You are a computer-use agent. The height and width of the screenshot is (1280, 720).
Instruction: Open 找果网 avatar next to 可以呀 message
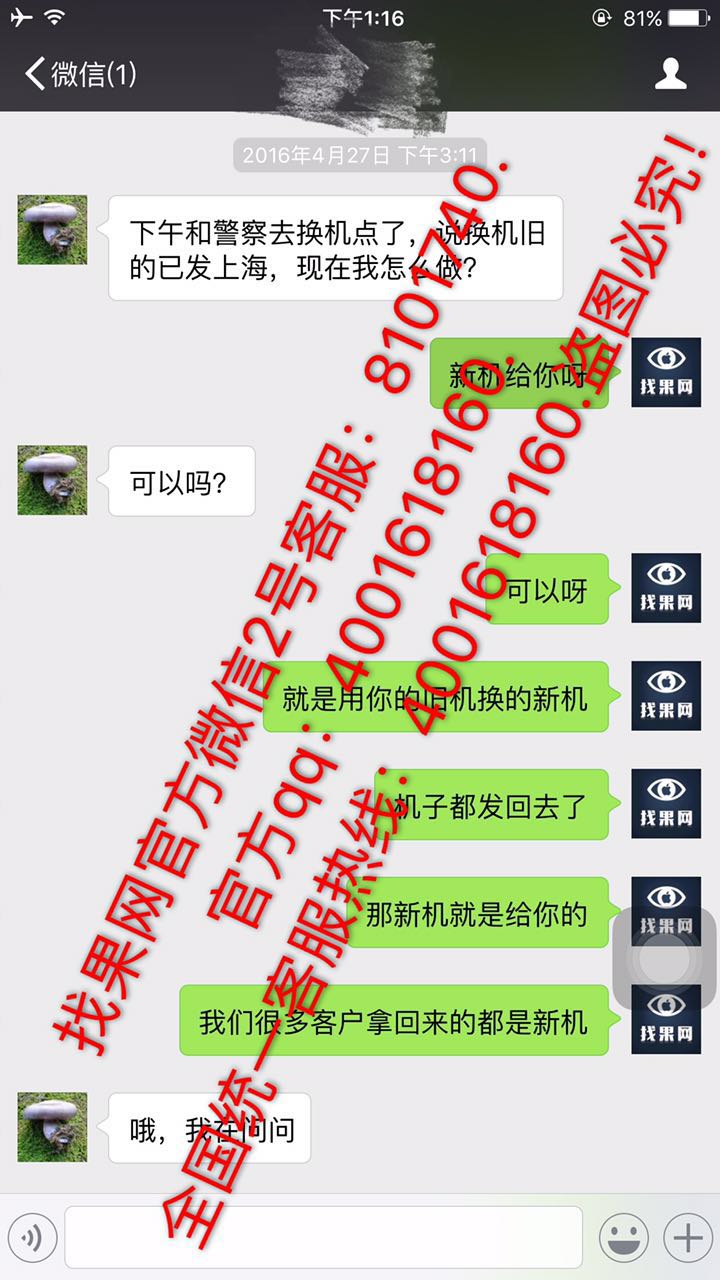point(666,589)
